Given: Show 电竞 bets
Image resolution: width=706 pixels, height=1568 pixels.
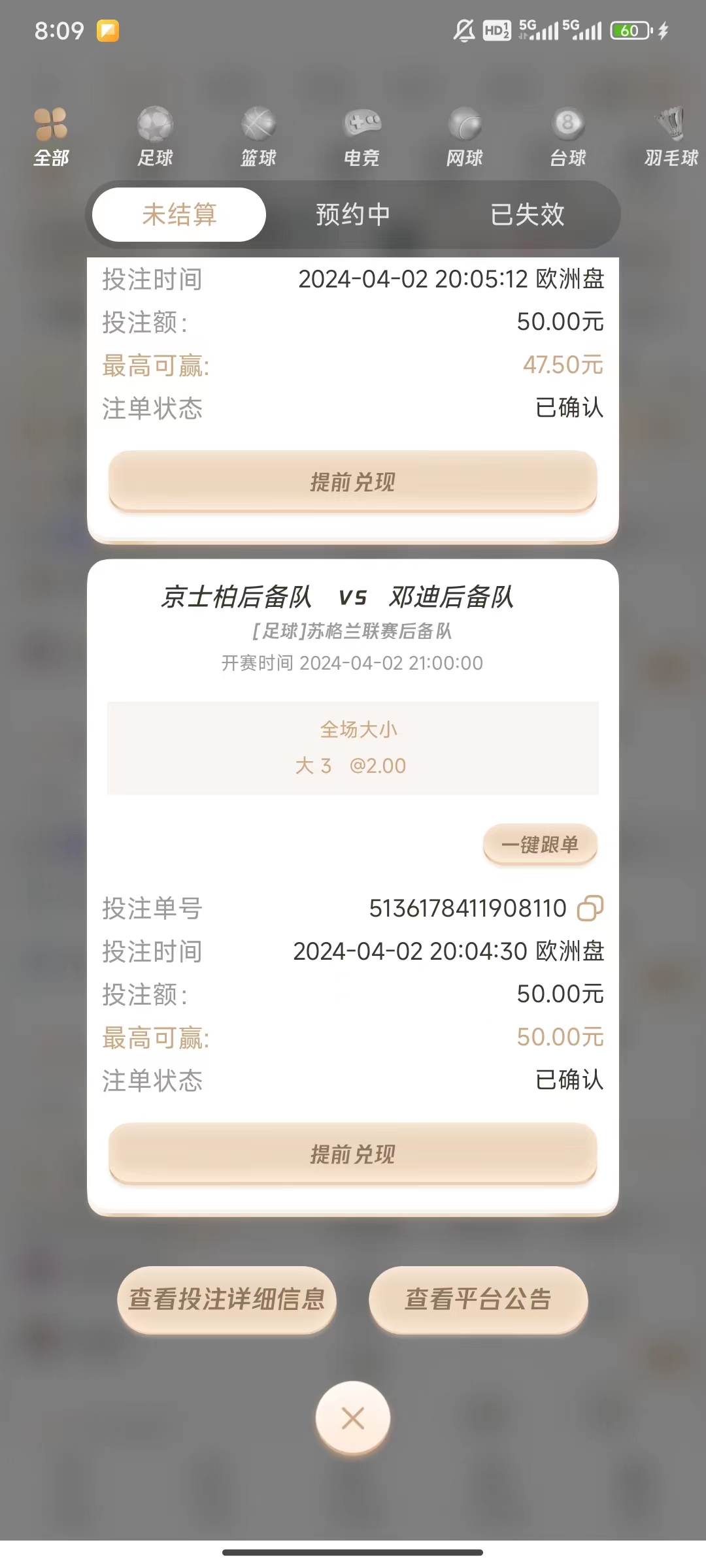Looking at the screenshot, I should coord(361,137).
